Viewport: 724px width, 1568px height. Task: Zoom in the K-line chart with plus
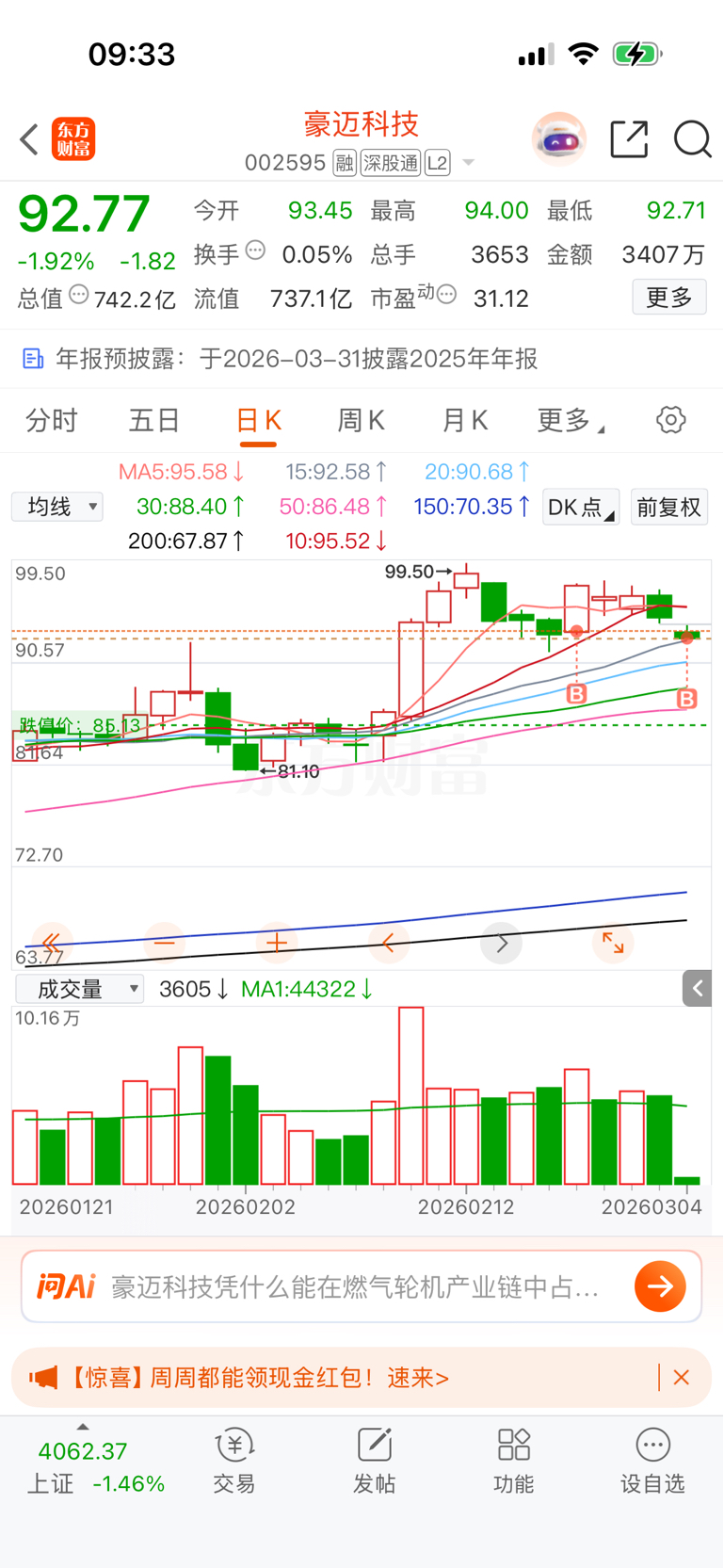pyautogui.click(x=277, y=943)
